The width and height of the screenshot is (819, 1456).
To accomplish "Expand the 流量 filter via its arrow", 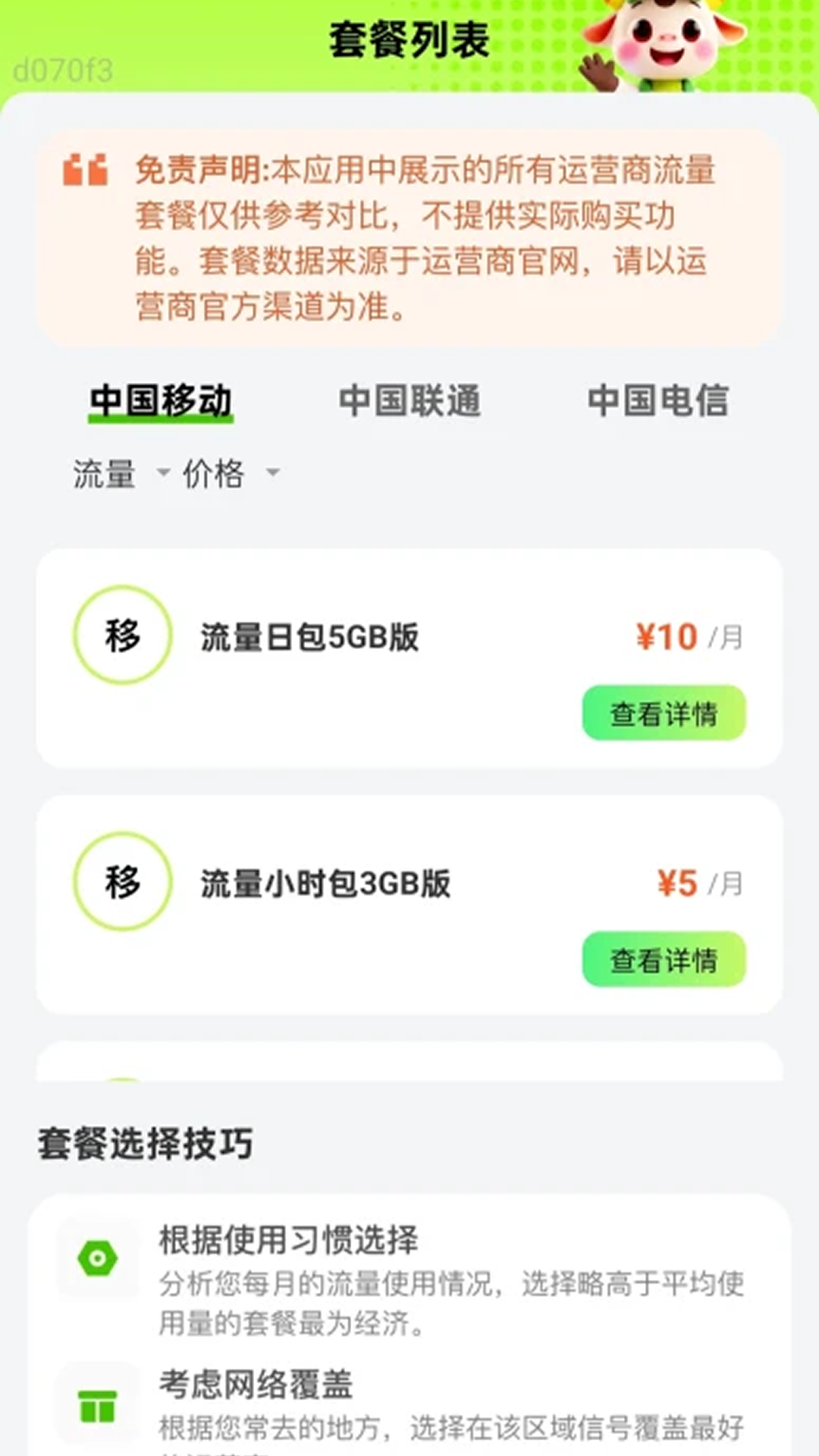I will [162, 474].
